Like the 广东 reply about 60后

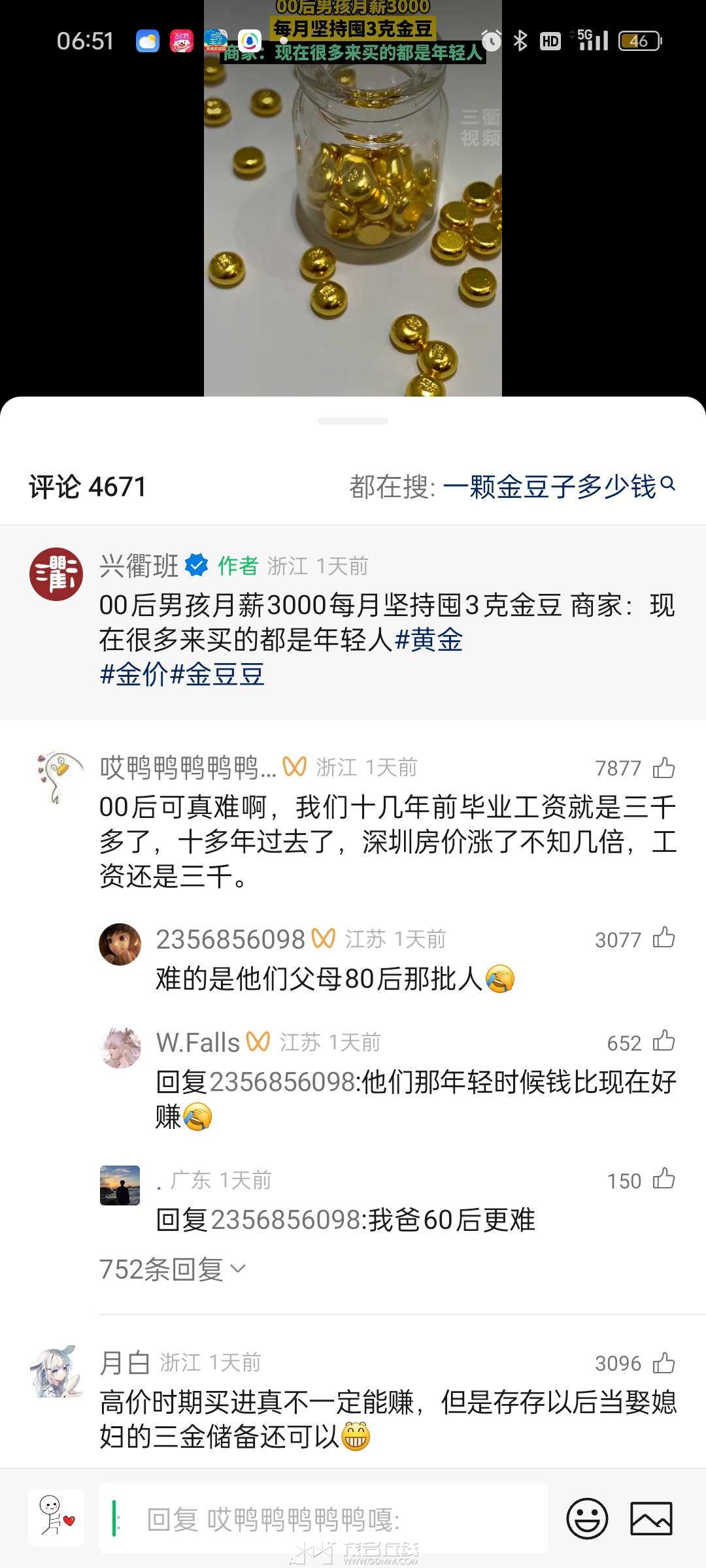pos(664,1180)
